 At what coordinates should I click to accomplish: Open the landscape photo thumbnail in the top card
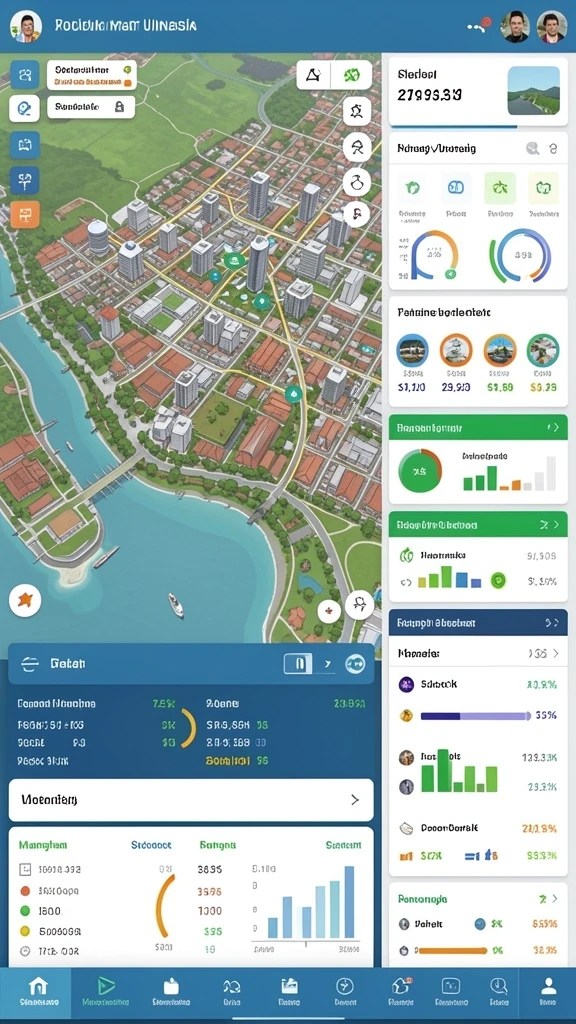click(x=533, y=90)
